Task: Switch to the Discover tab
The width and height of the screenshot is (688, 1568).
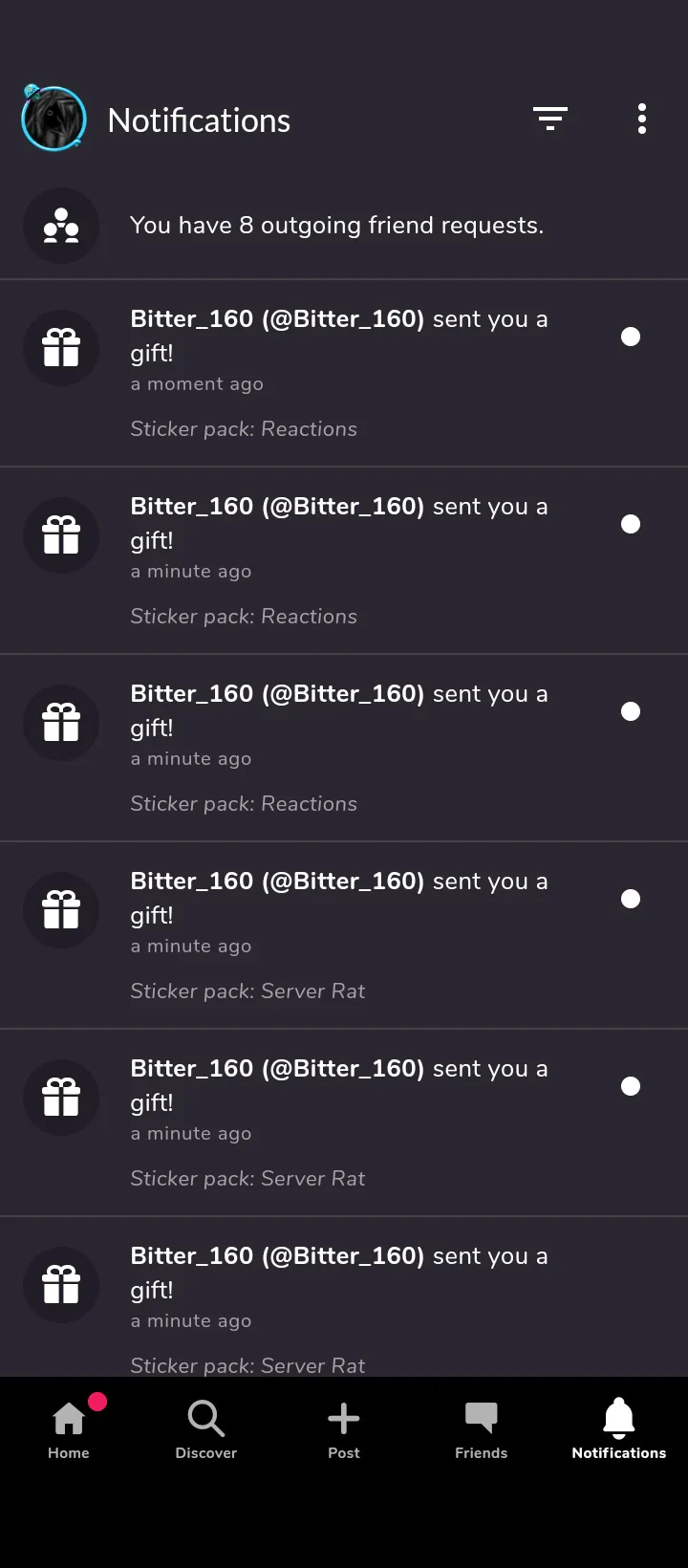Action: pyautogui.click(x=206, y=1429)
